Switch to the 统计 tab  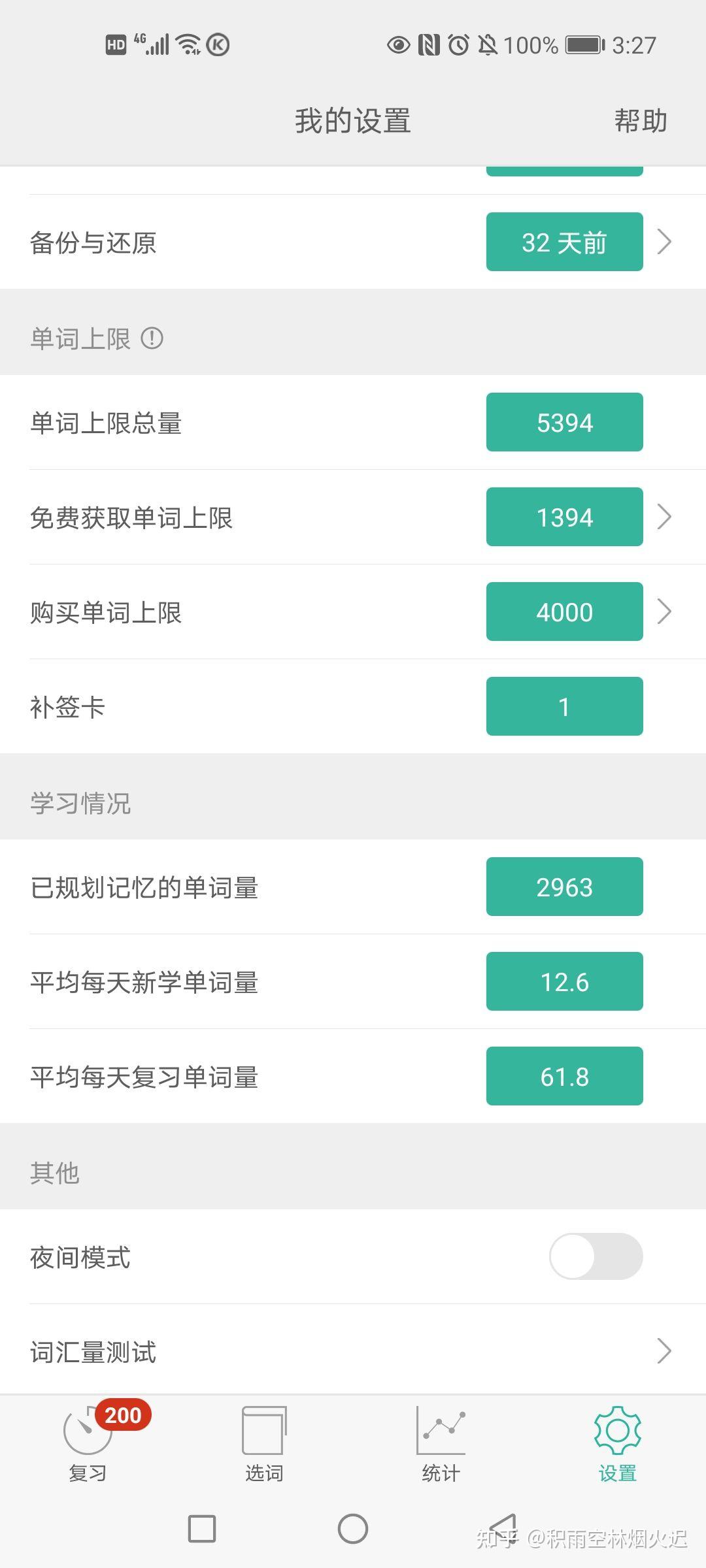pyautogui.click(x=441, y=1444)
